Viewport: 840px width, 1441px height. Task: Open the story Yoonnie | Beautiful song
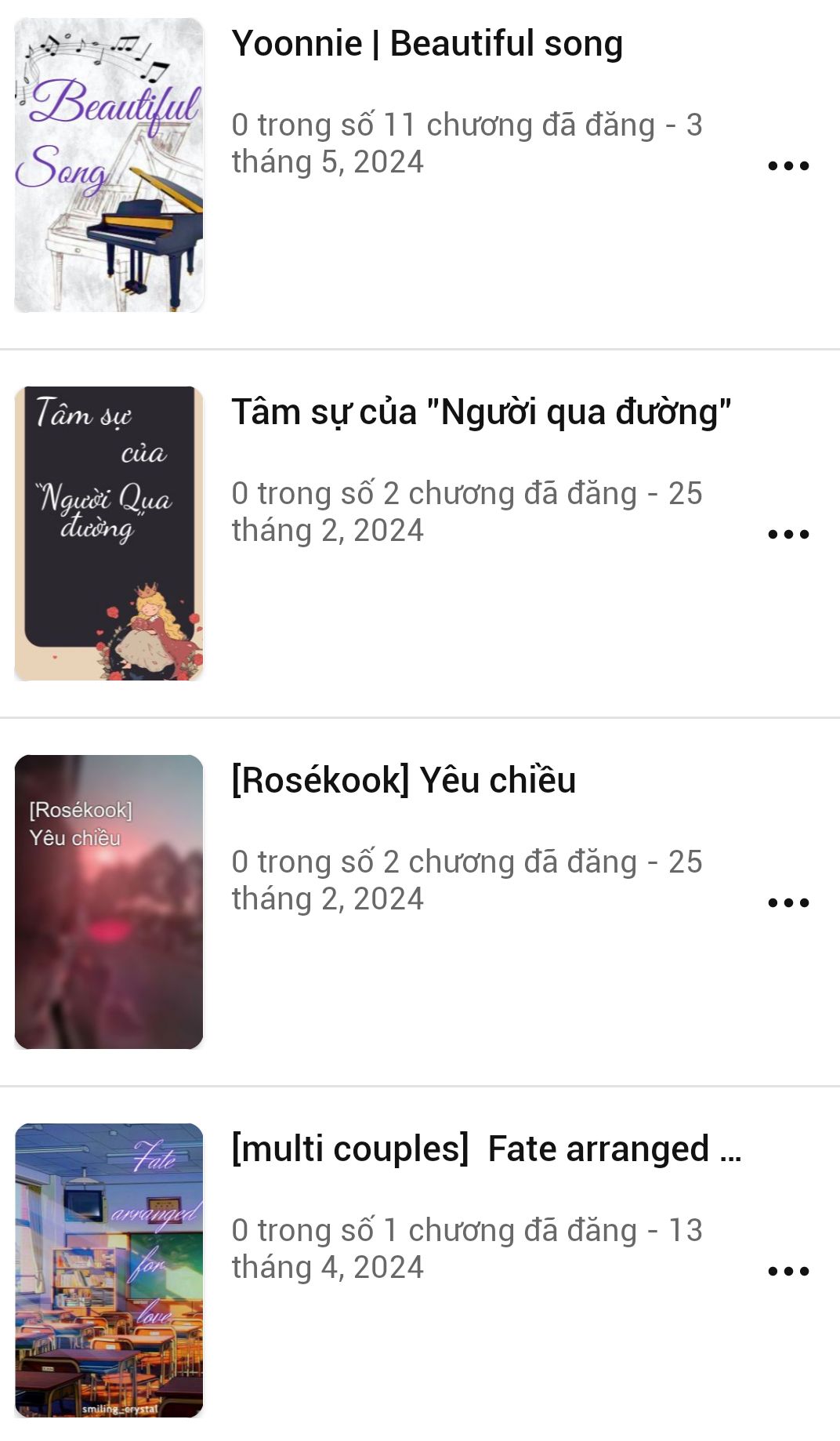tap(427, 44)
